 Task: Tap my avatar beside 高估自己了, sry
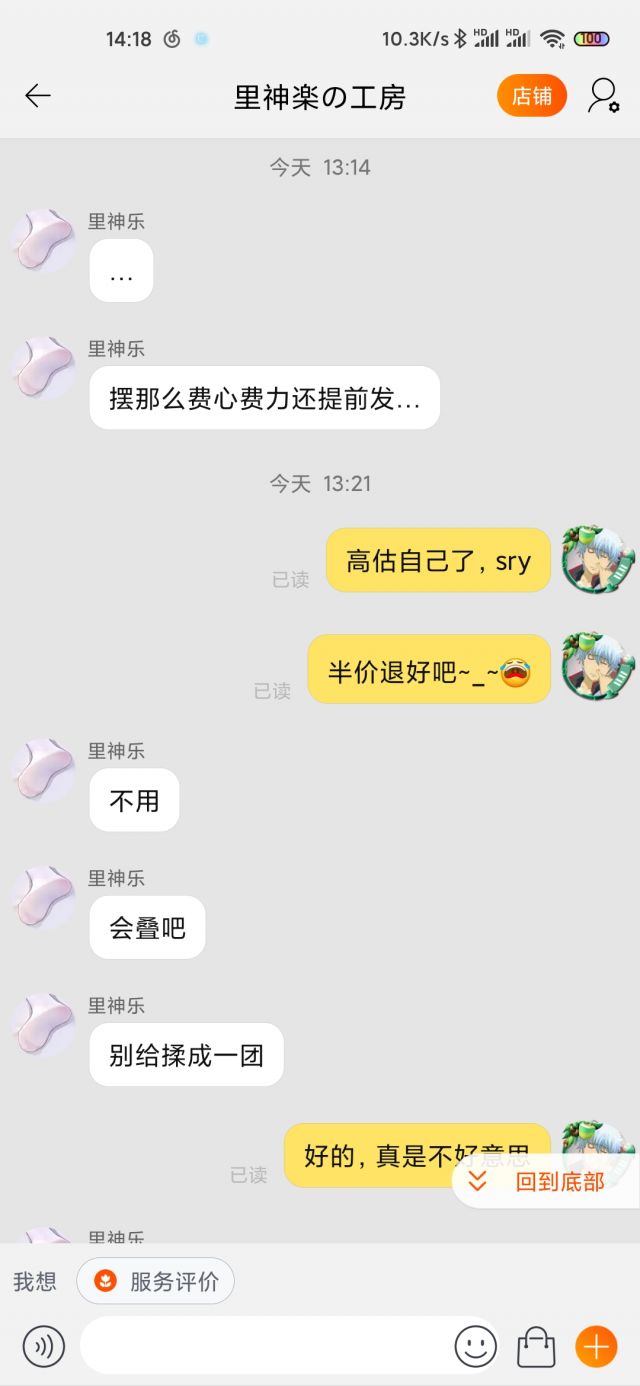(x=597, y=559)
